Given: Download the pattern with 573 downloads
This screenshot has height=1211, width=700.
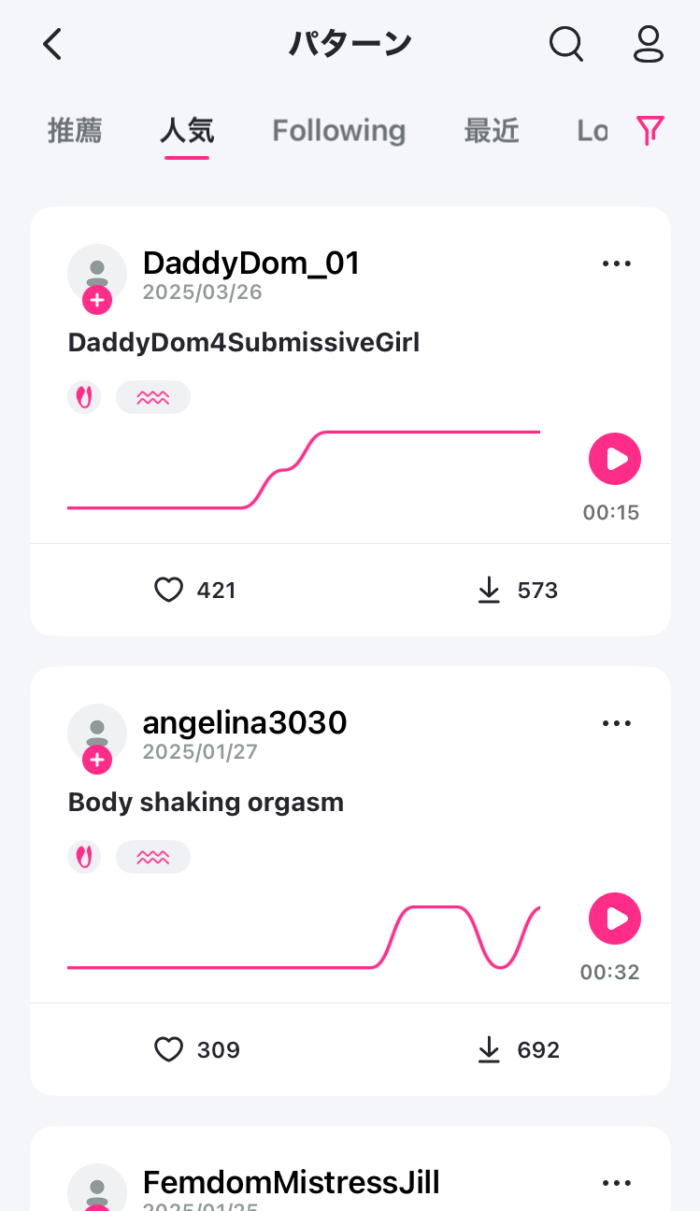Looking at the screenshot, I should 517,590.
